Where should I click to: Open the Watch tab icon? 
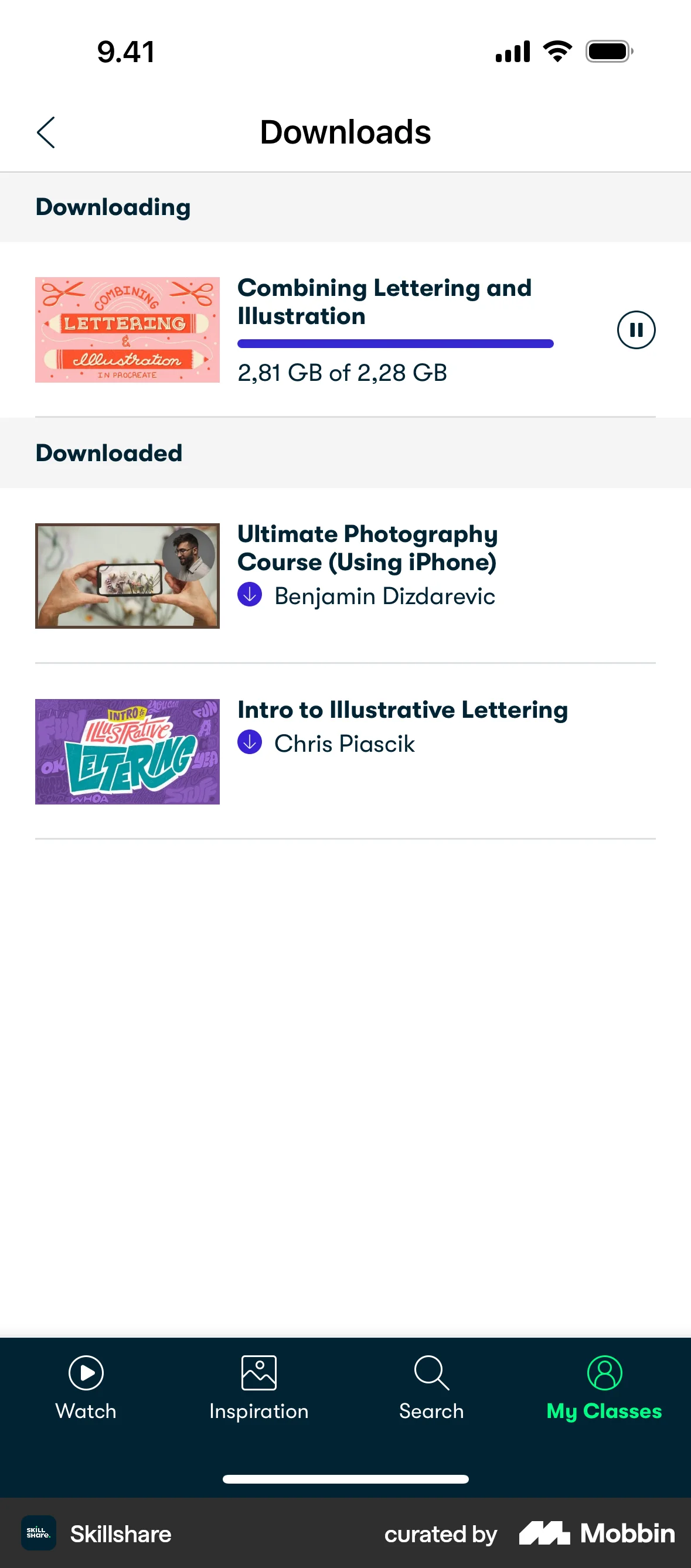85,1373
